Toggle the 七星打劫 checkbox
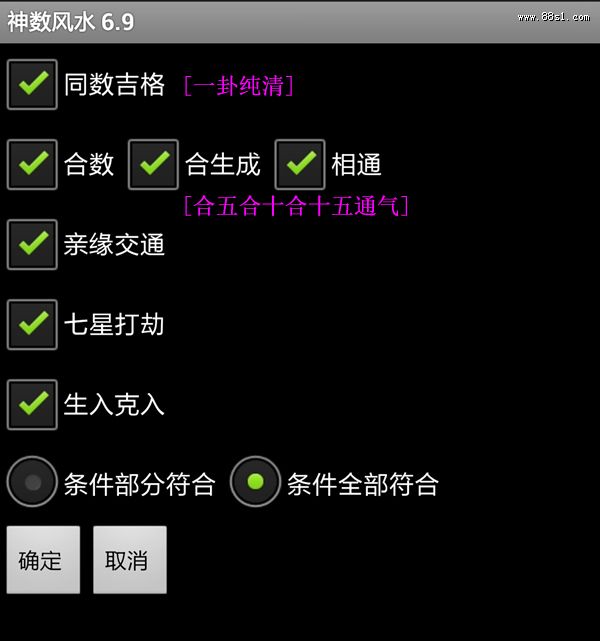This screenshot has height=641, width=600. [32, 324]
